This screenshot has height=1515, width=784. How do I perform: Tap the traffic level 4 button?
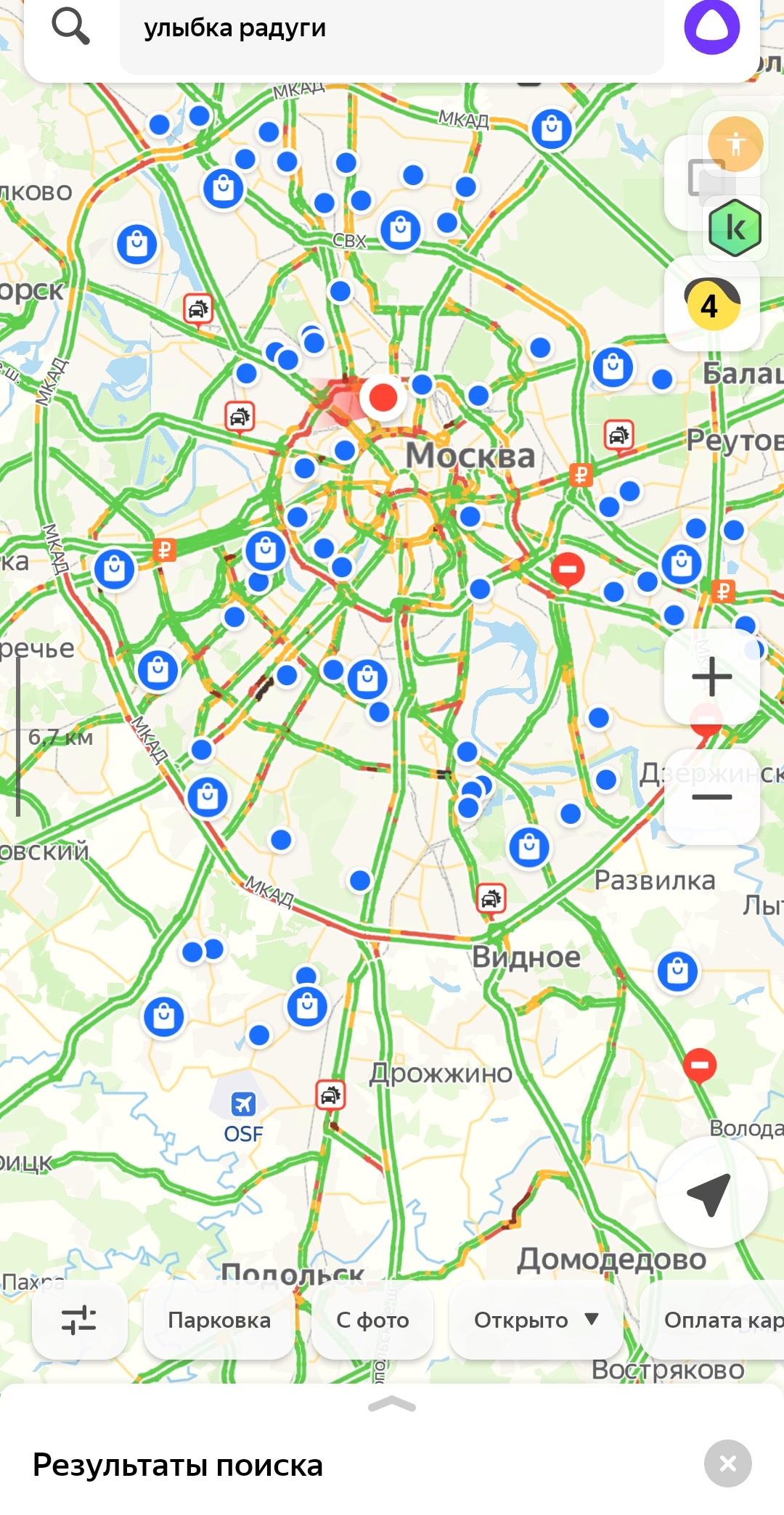pos(711,305)
